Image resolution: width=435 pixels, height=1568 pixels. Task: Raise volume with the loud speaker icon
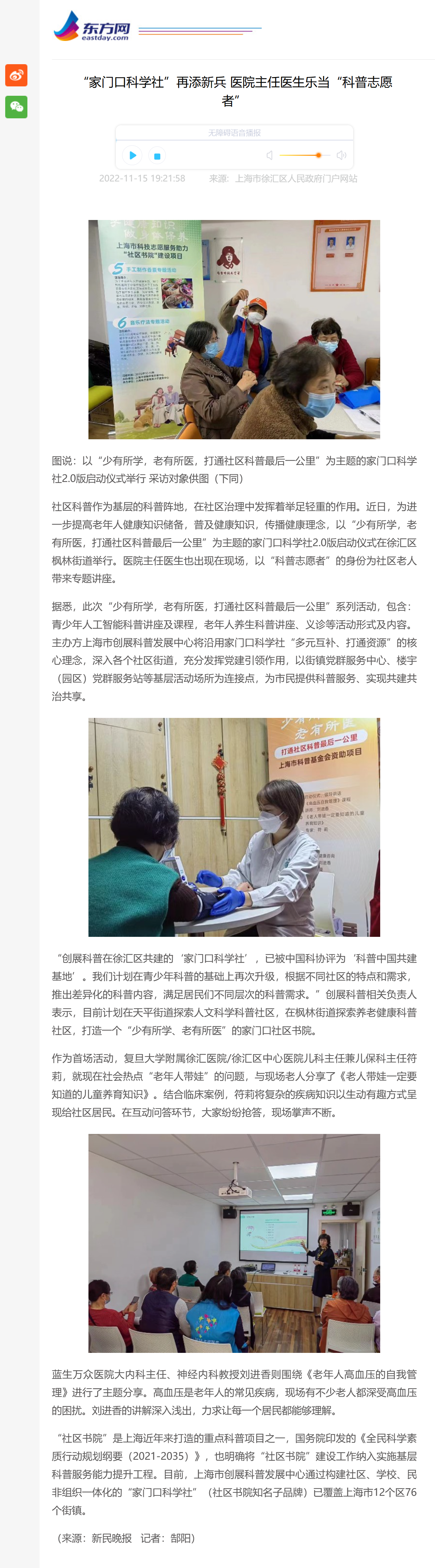click(341, 155)
